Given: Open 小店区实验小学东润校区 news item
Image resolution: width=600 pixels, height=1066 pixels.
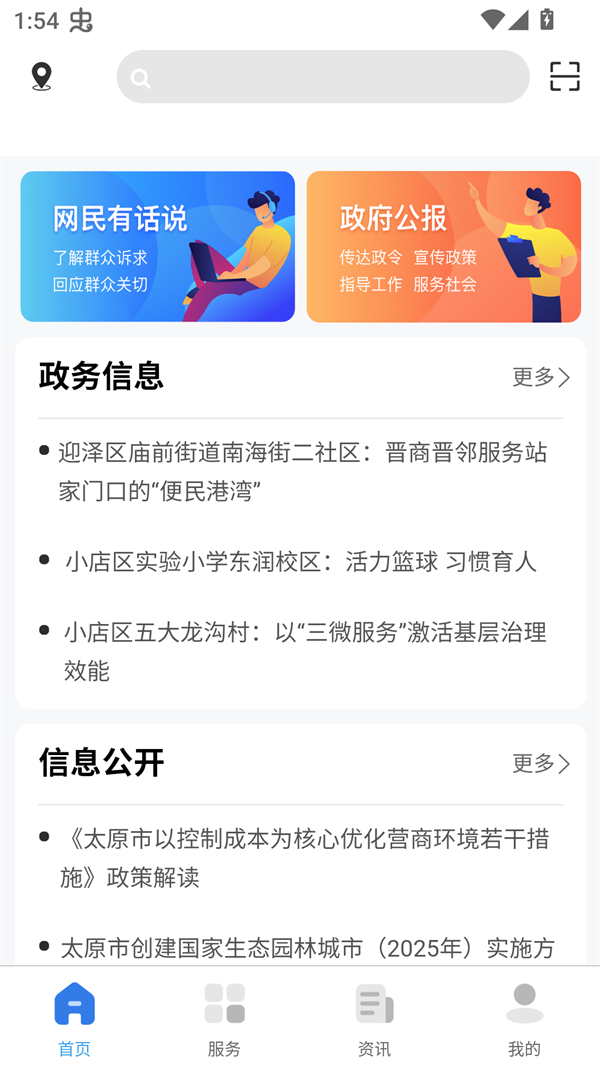Looking at the screenshot, I should [x=300, y=562].
